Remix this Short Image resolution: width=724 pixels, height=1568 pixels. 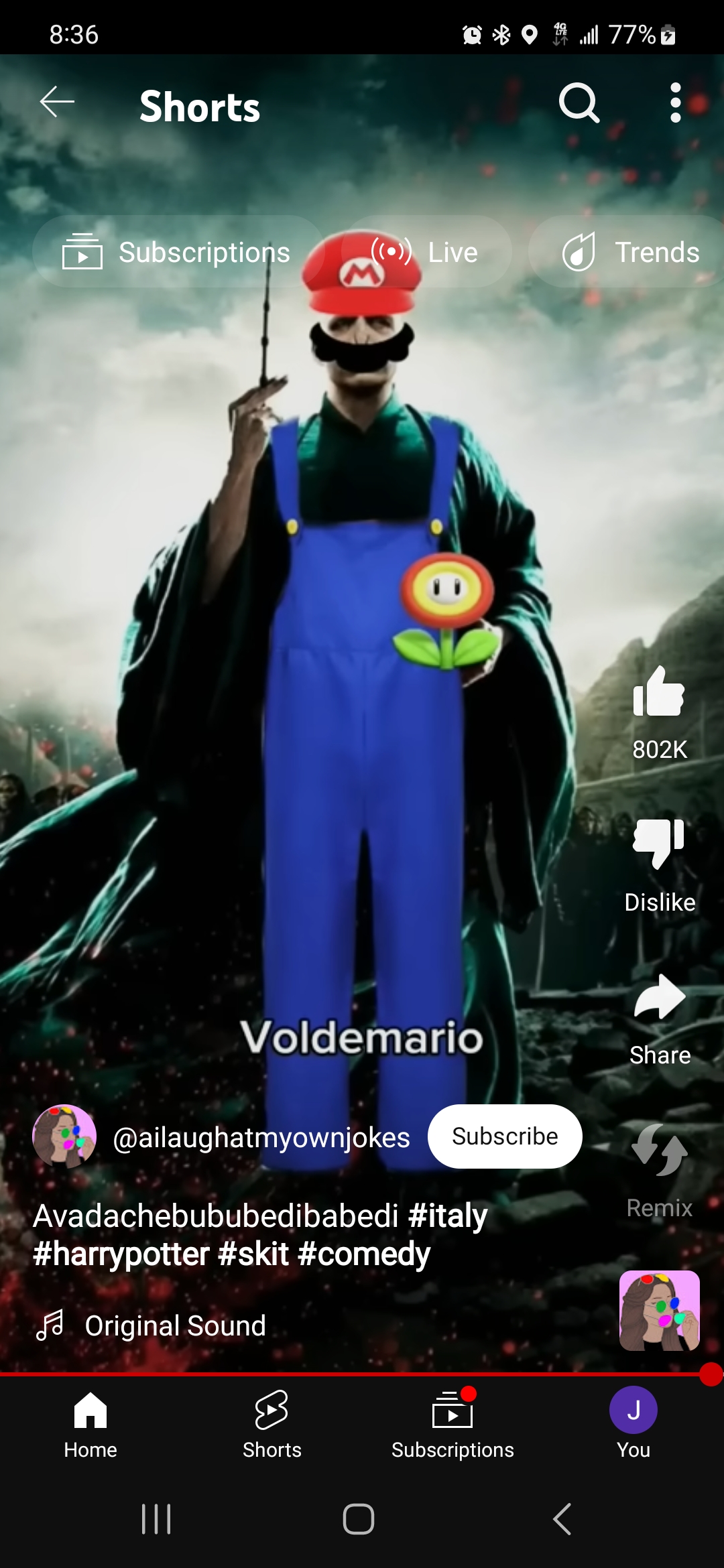[659, 1151]
